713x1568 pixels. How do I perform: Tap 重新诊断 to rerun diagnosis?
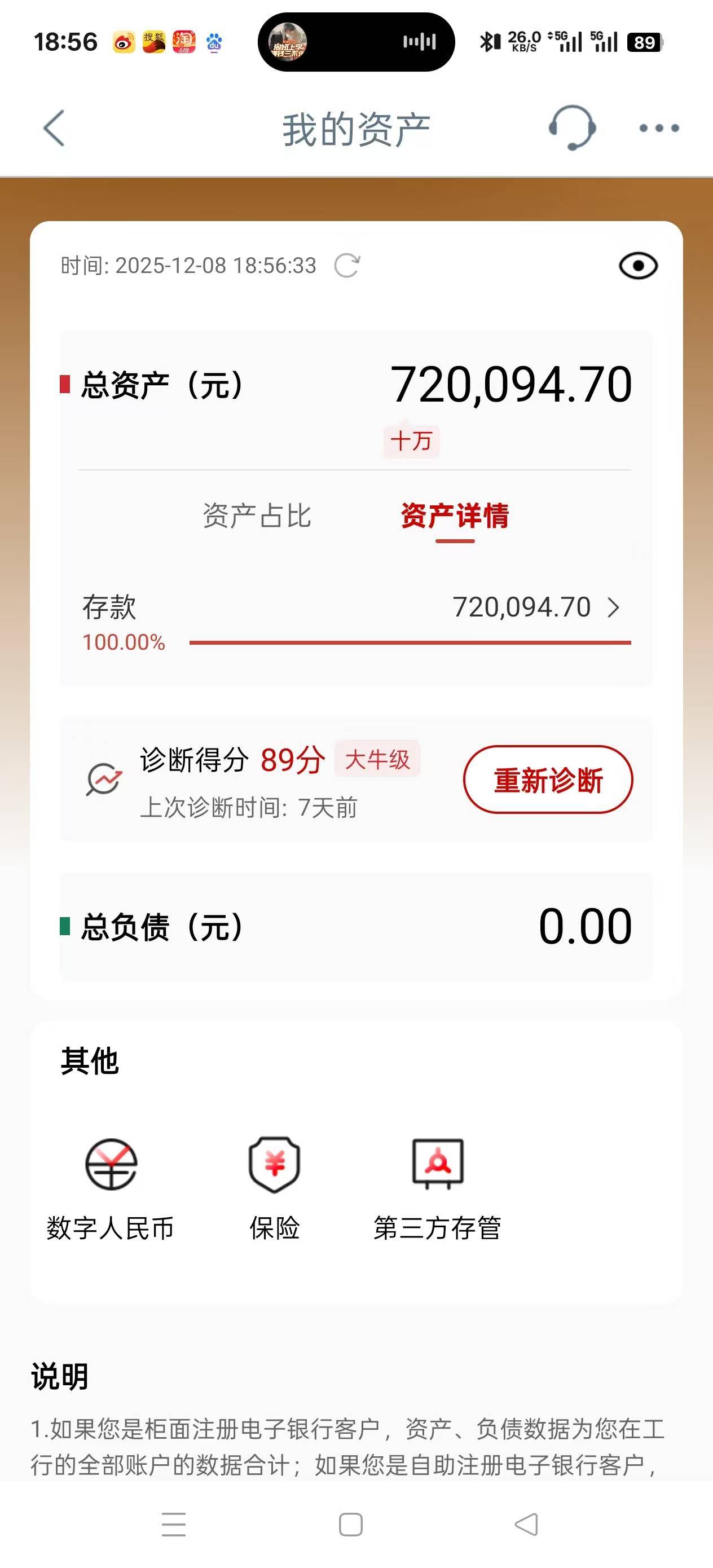548,779
